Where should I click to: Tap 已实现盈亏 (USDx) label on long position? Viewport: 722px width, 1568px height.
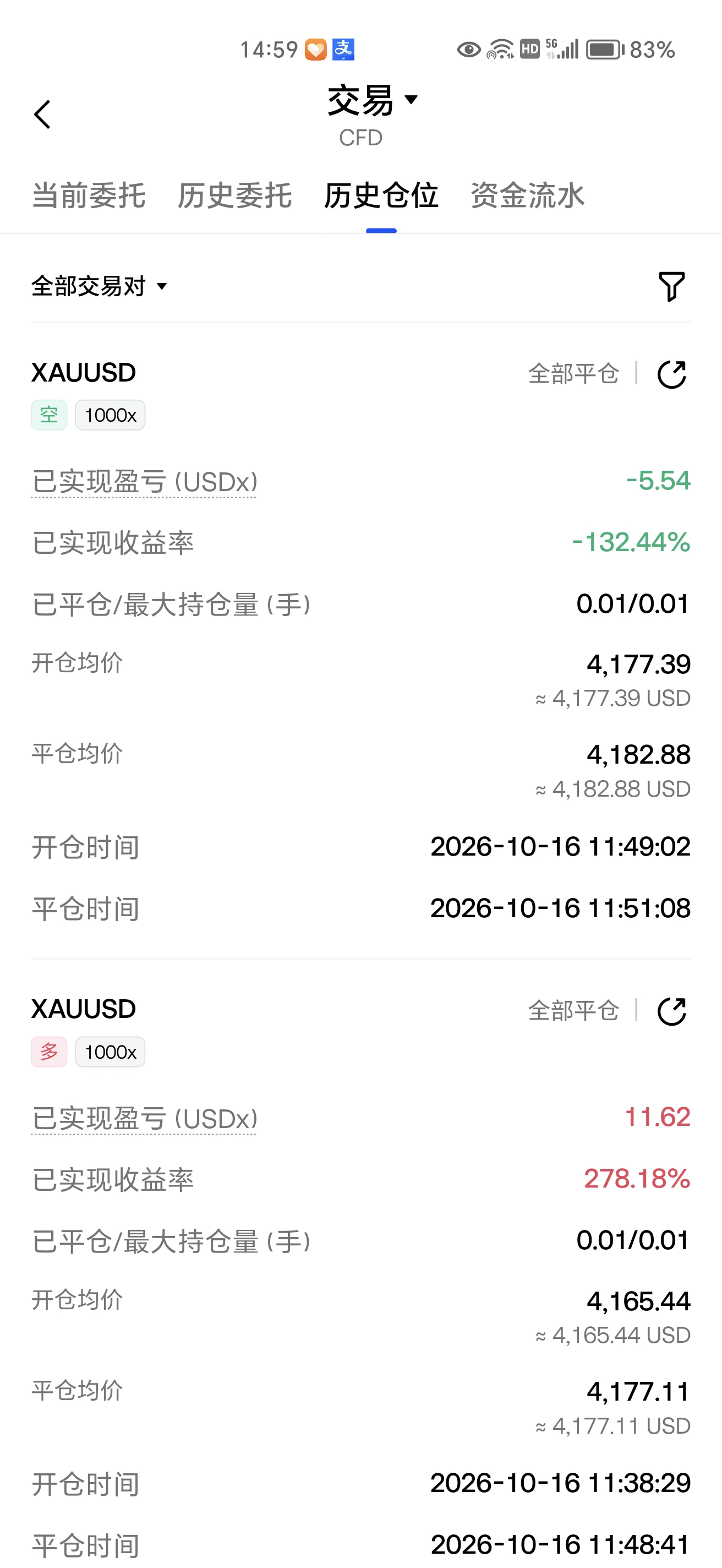point(145,1119)
